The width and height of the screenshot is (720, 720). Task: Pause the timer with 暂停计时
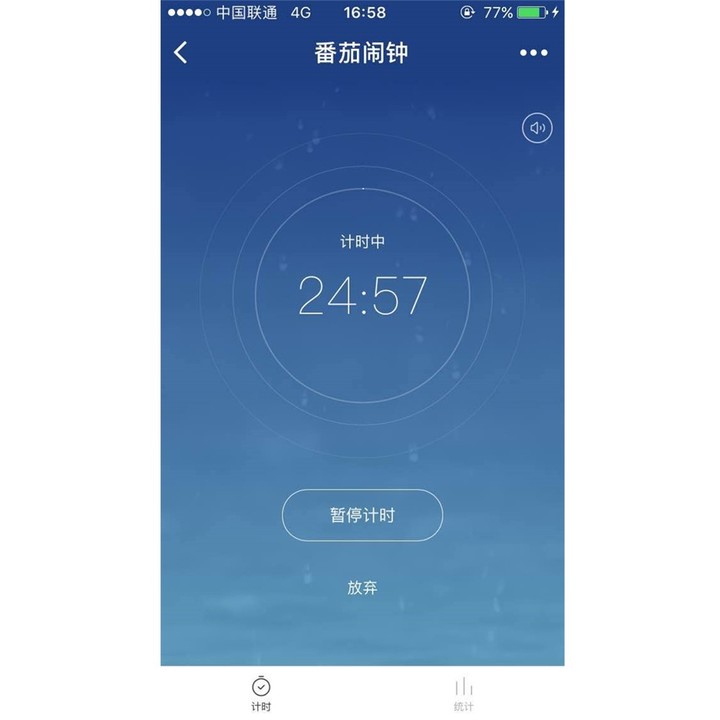point(362,515)
